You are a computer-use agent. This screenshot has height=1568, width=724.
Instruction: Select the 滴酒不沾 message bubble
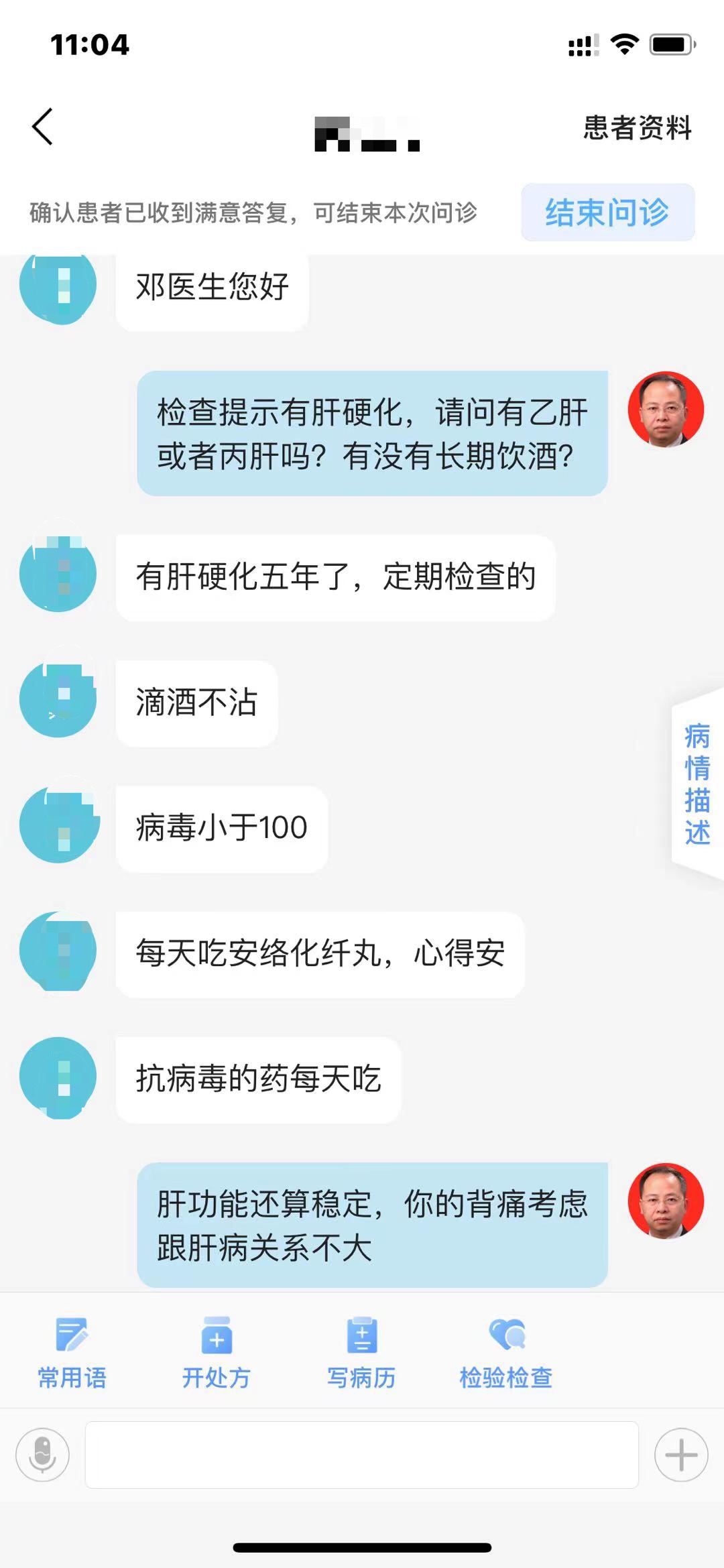pos(195,702)
